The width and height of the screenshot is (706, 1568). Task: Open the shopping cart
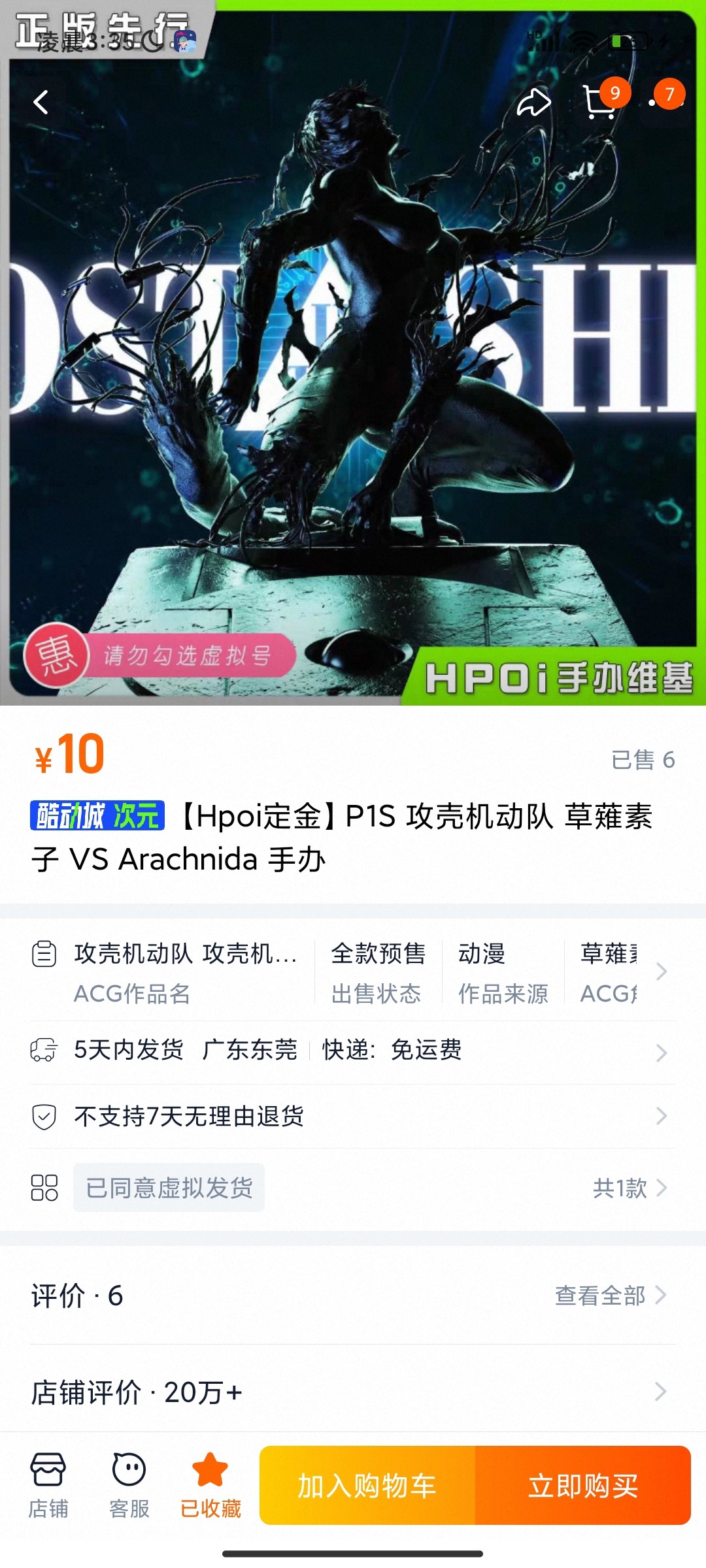(600, 103)
